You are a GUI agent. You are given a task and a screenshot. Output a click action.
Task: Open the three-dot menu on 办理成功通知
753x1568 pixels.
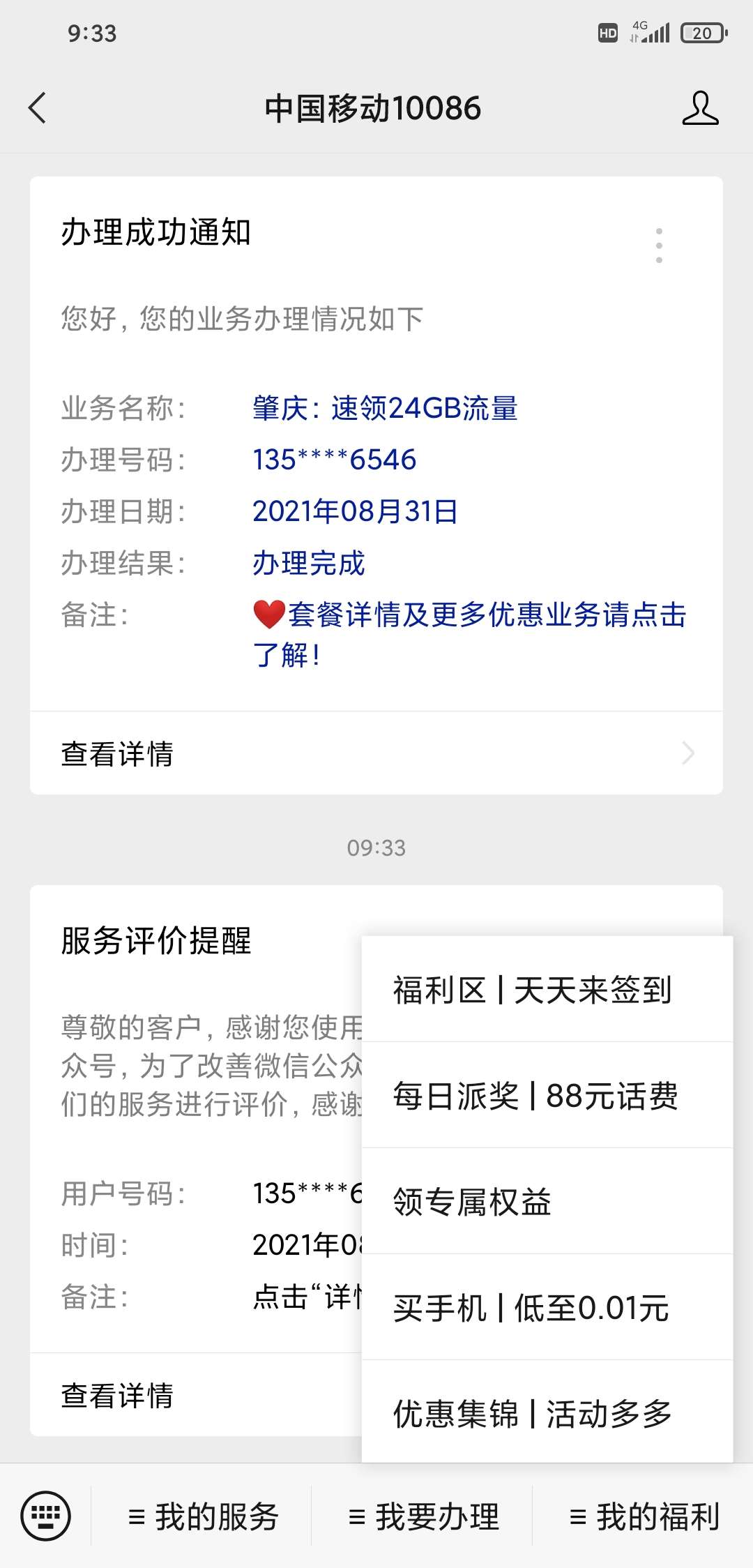(659, 245)
